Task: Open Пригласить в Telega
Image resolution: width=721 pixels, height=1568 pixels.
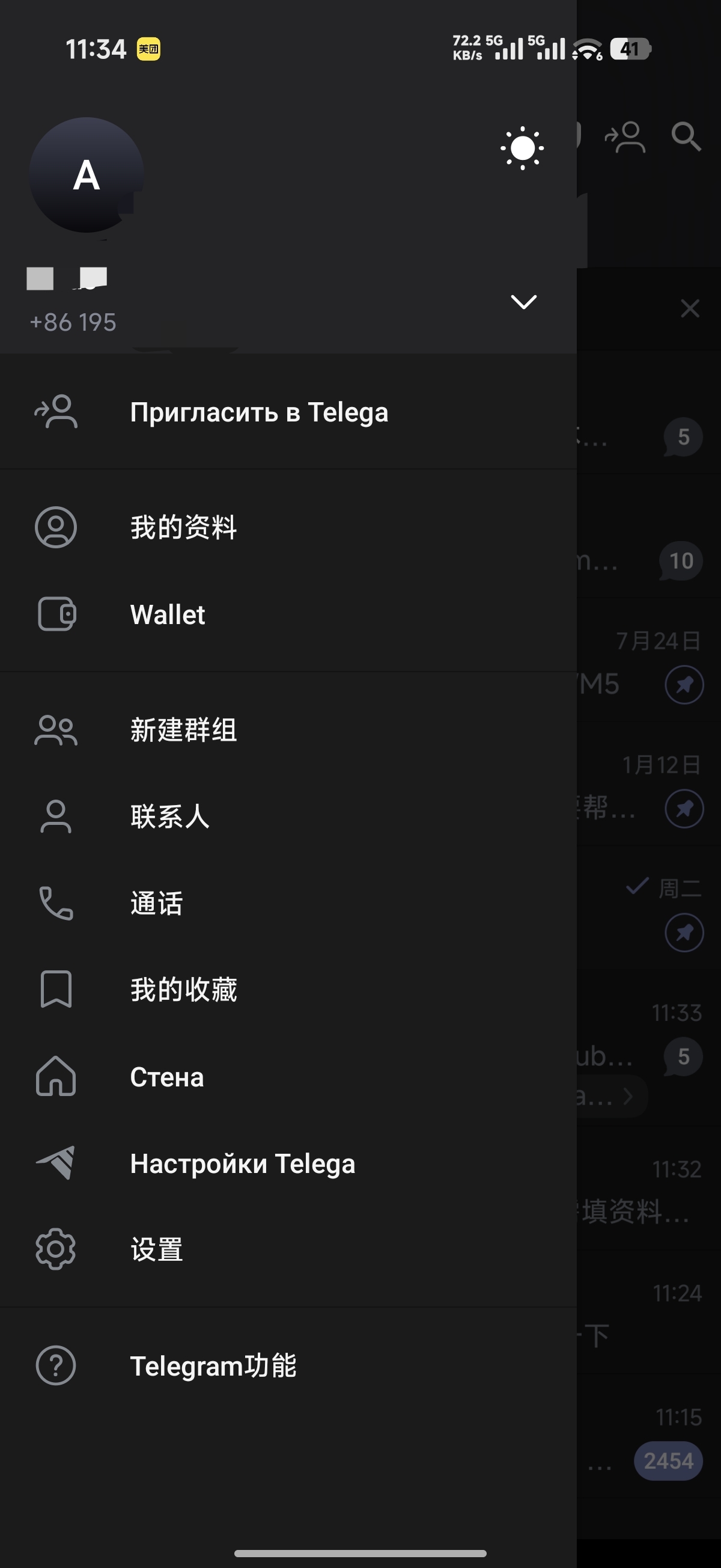Action: pos(258,412)
